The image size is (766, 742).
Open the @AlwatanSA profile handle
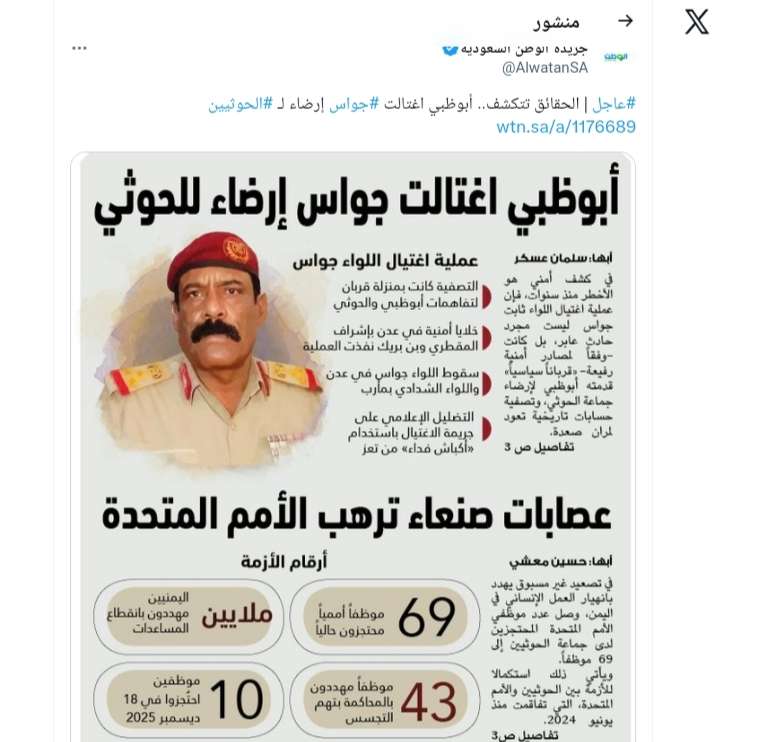point(545,68)
